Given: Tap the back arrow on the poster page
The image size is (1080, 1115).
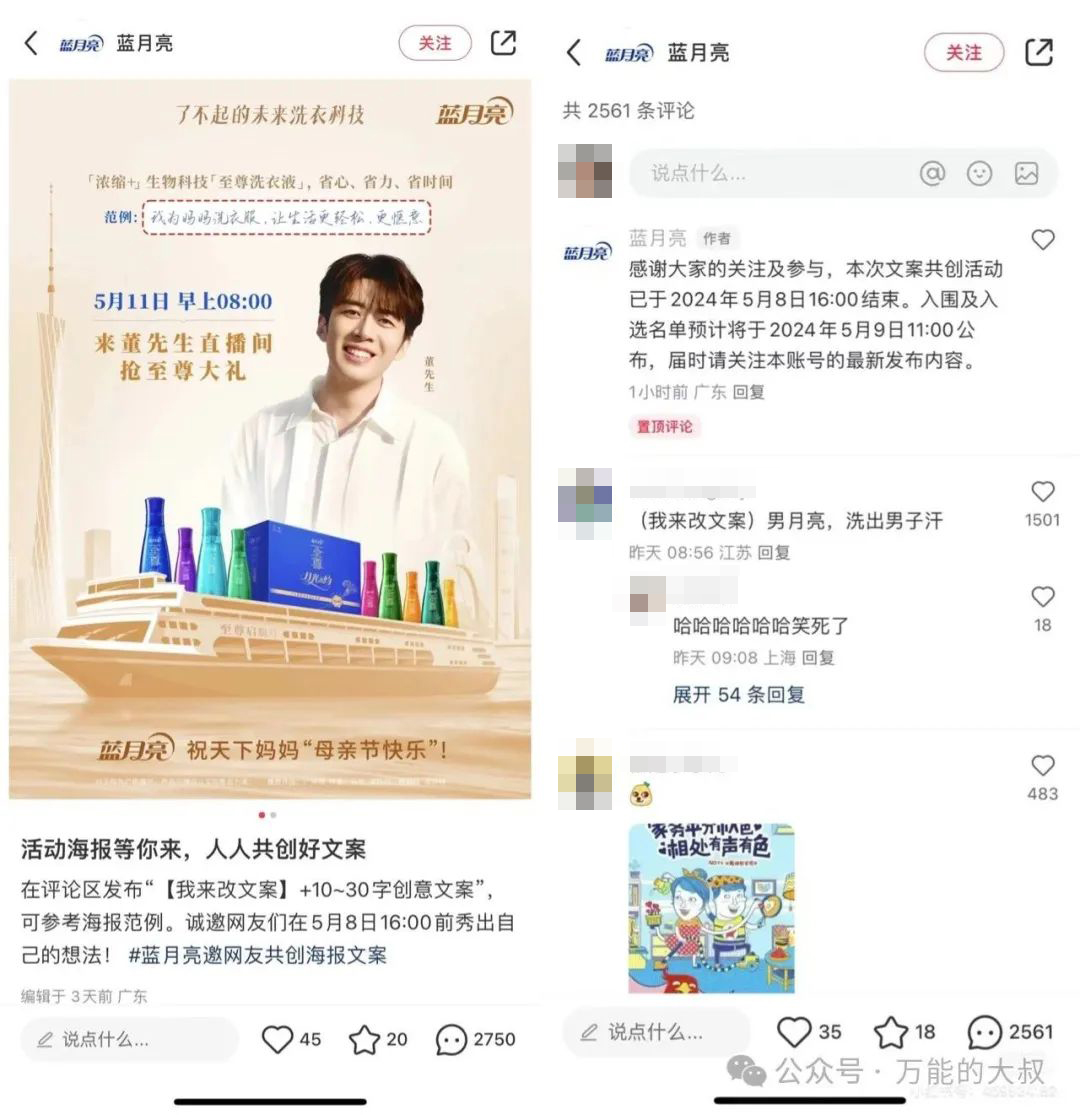Looking at the screenshot, I should 29,44.
